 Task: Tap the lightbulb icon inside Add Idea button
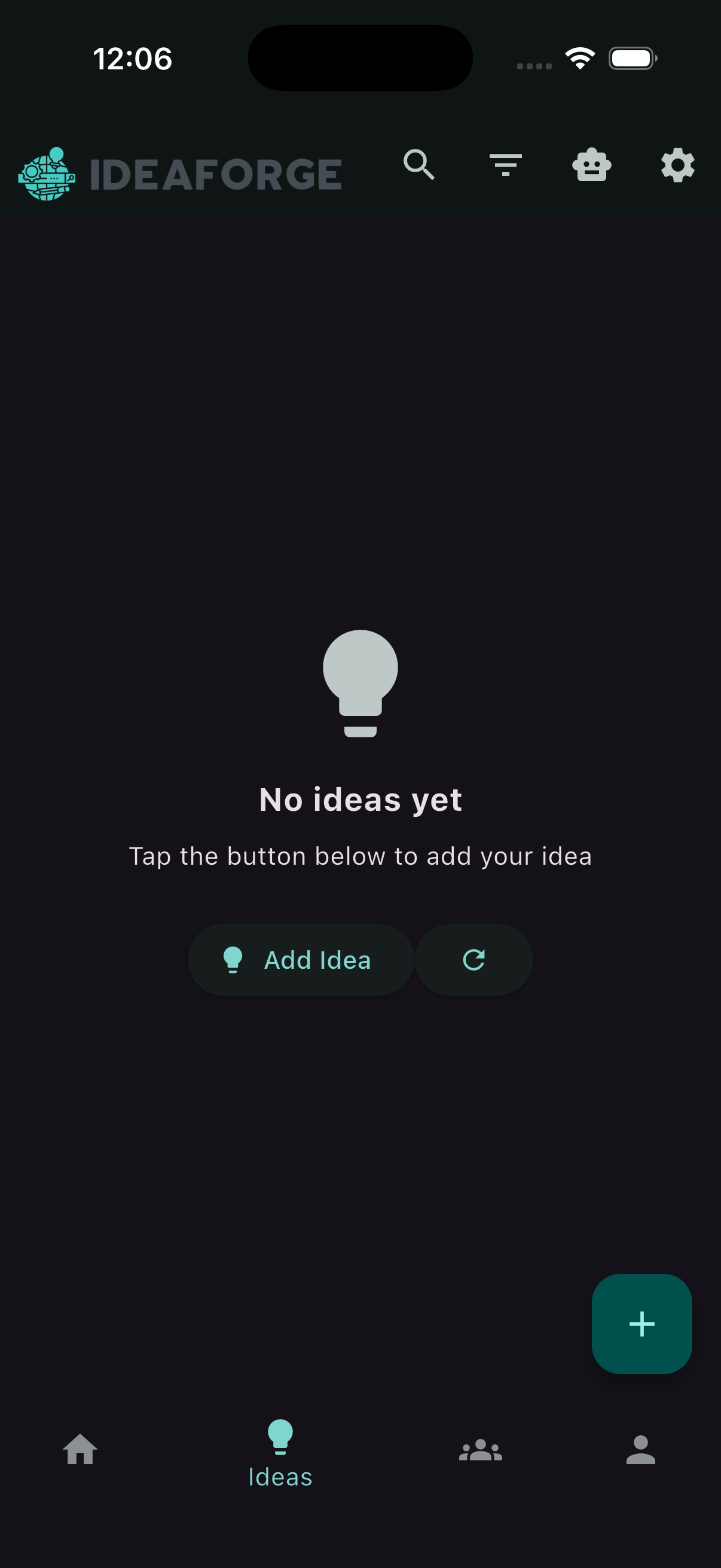(x=233, y=959)
